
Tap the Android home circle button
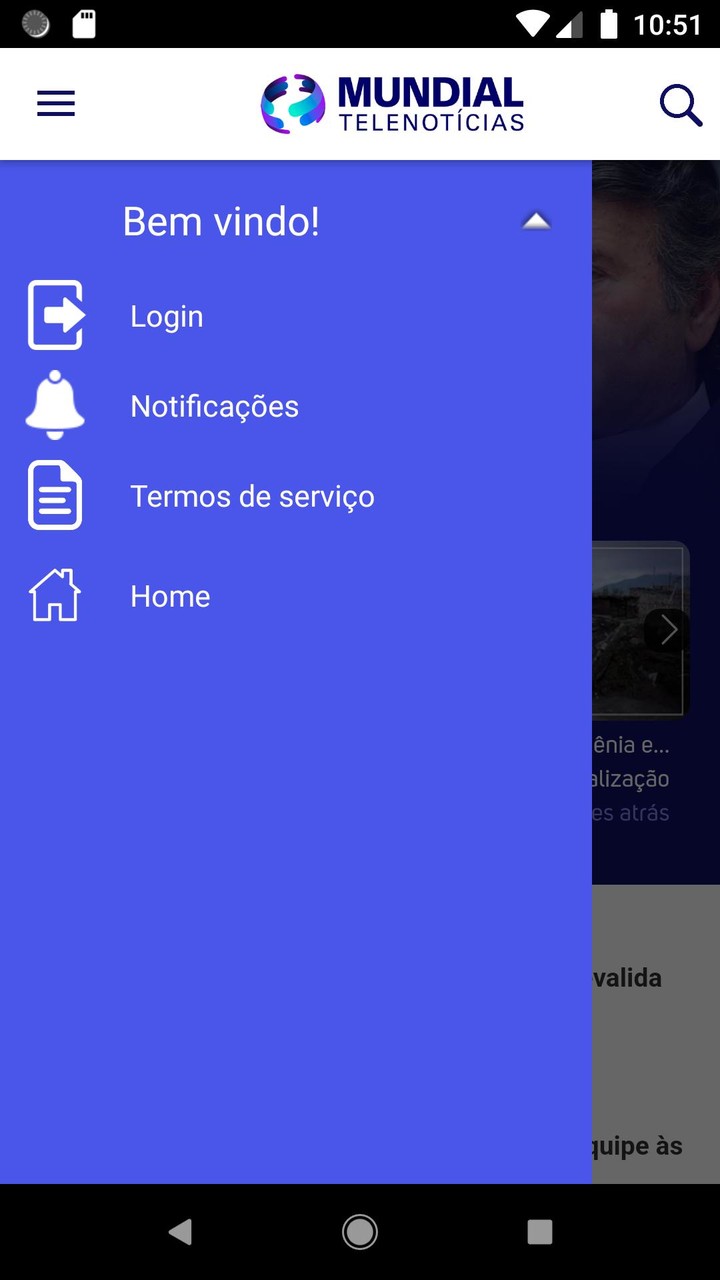(x=359, y=1232)
